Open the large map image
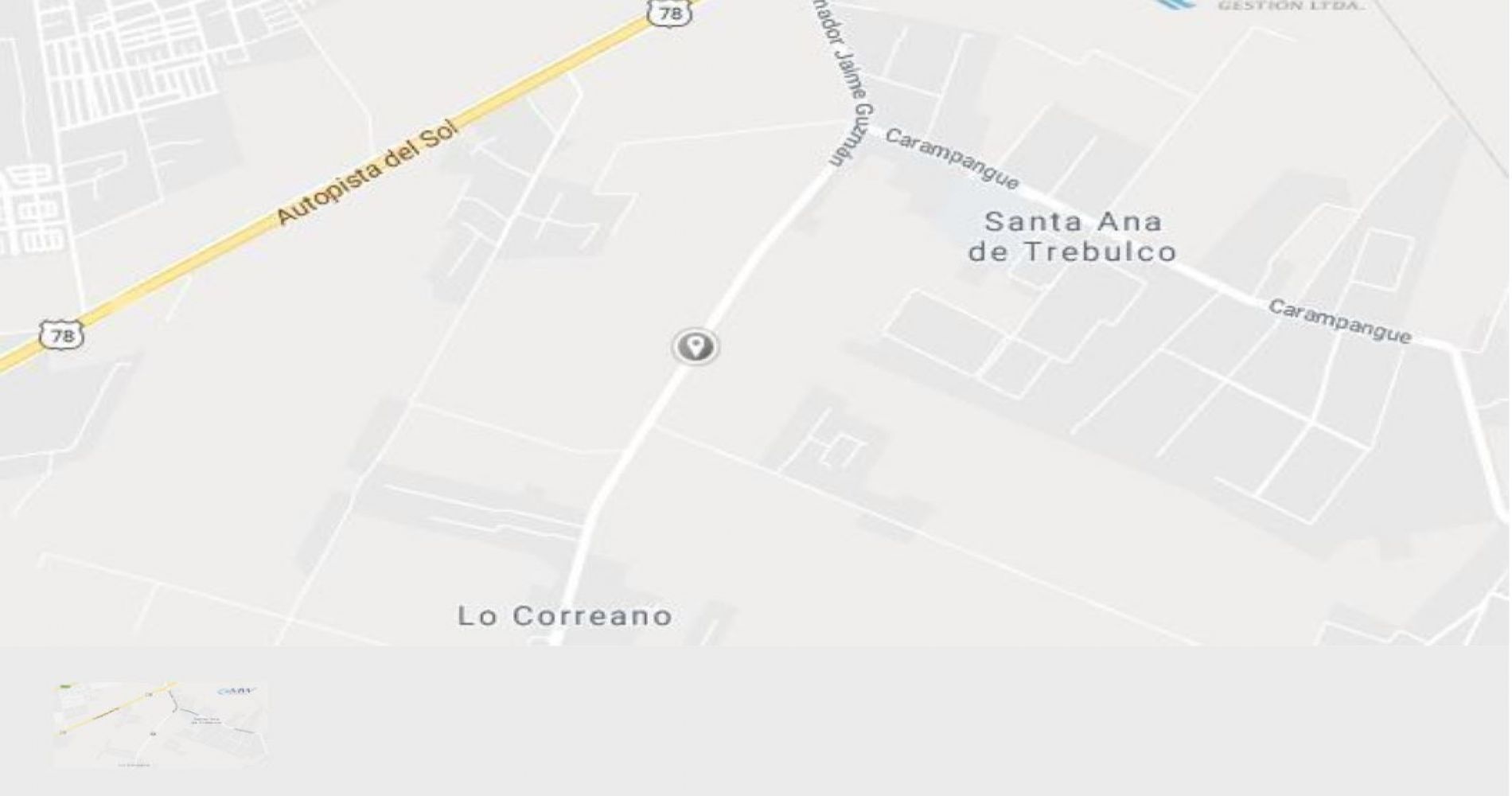The width and height of the screenshot is (1512, 796). point(754,322)
